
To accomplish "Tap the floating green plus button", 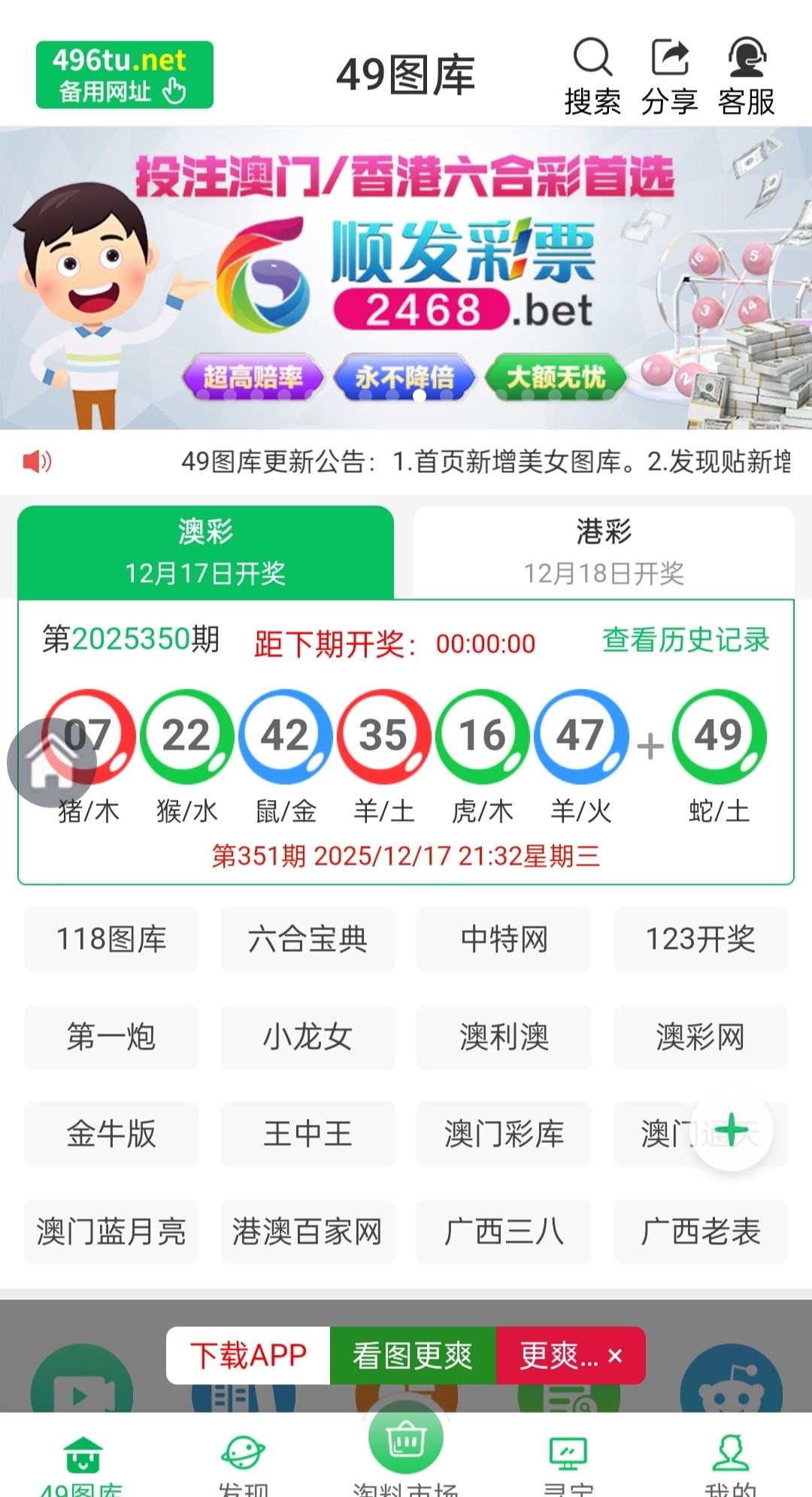I will (732, 1130).
